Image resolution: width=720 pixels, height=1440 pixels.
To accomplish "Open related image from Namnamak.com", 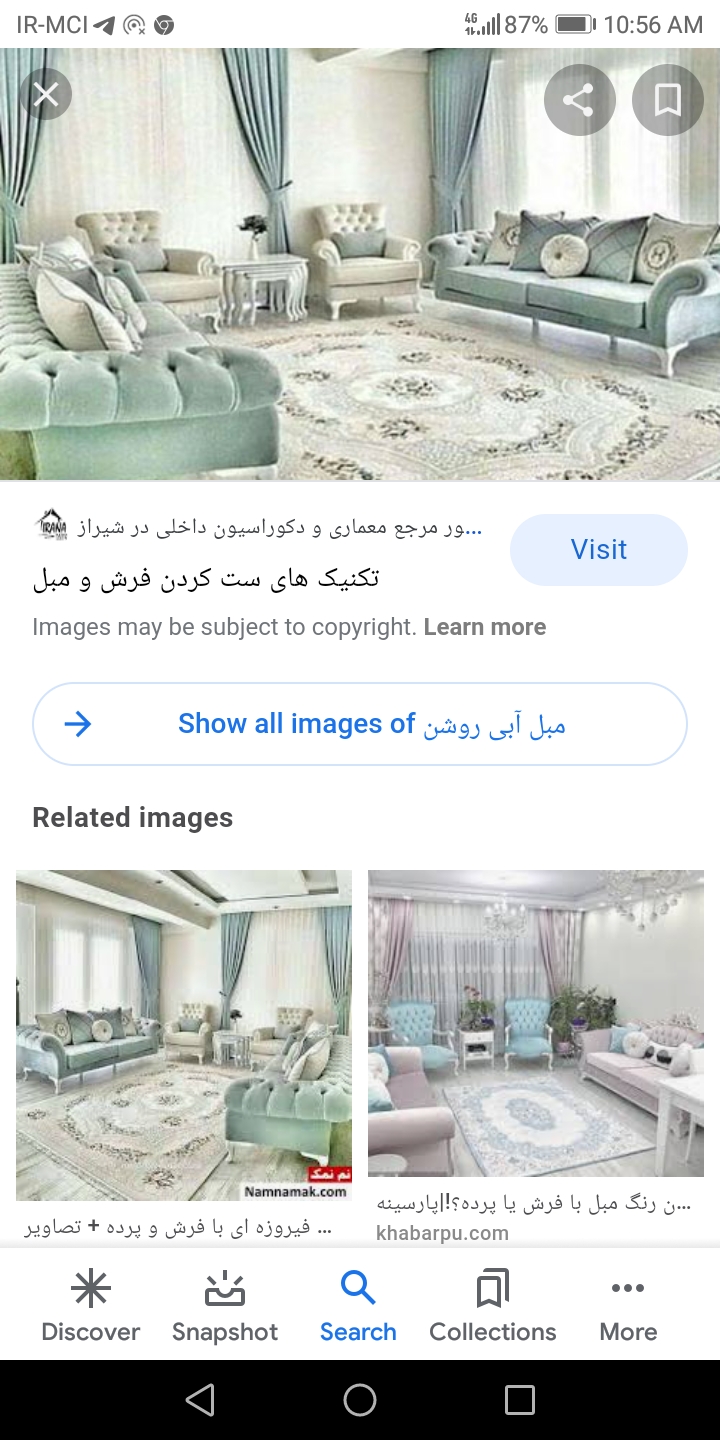I will 184,1035.
